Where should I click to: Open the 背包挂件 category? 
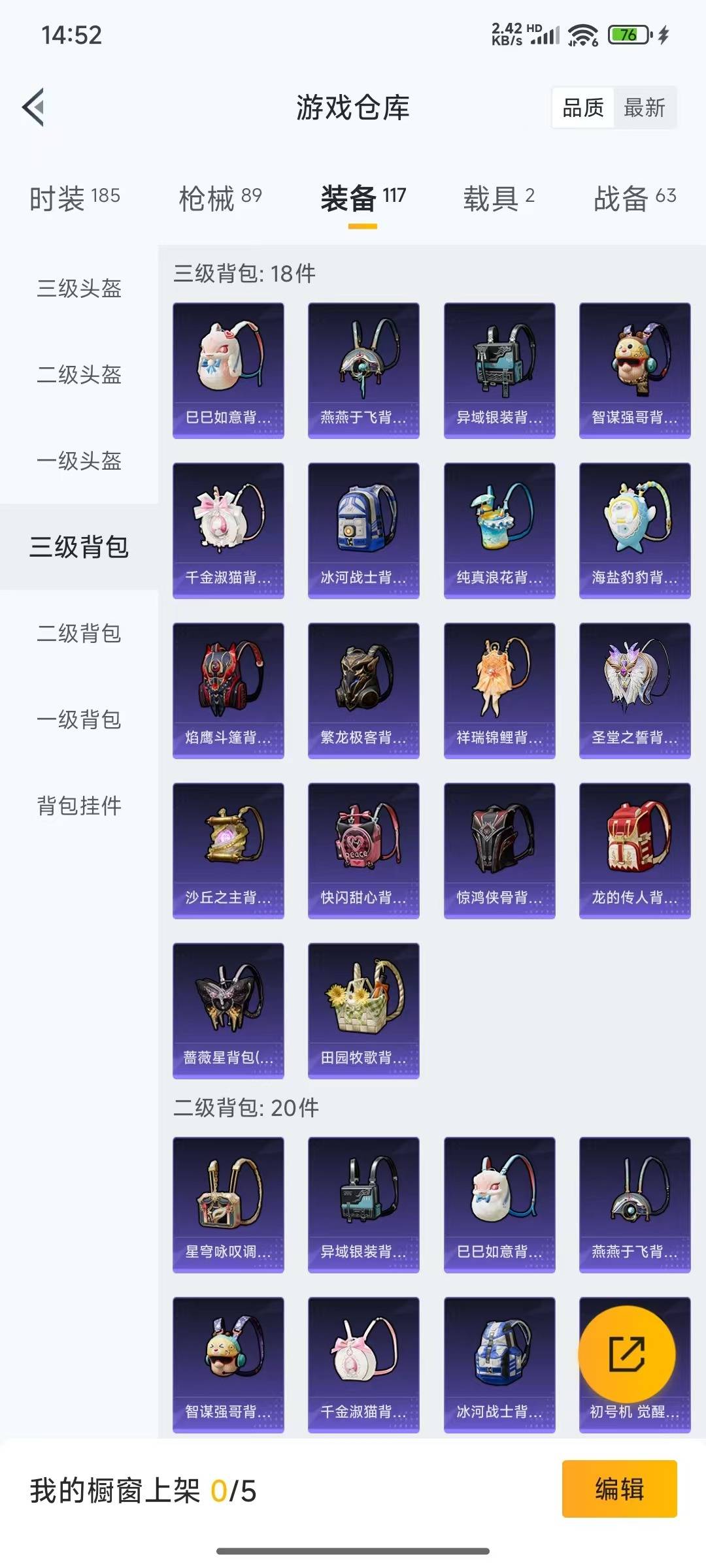(79, 806)
